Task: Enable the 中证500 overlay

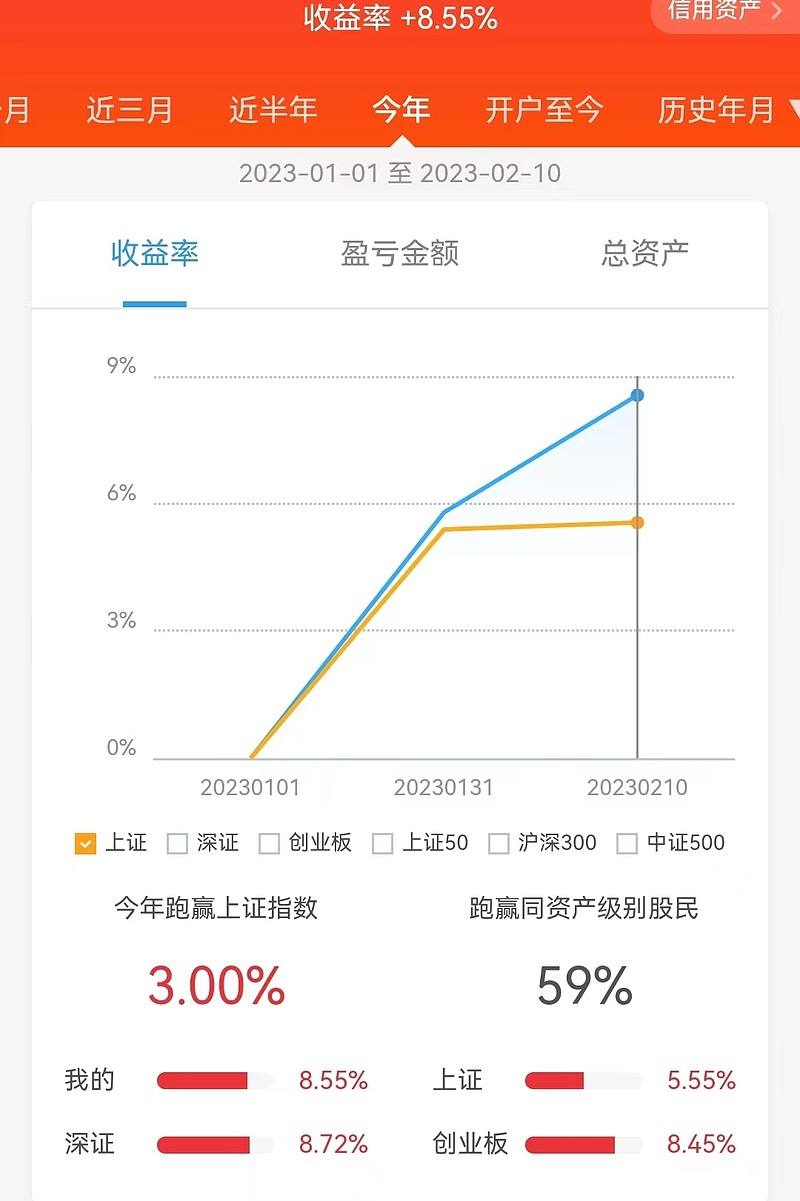Action: (x=627, y=843)
